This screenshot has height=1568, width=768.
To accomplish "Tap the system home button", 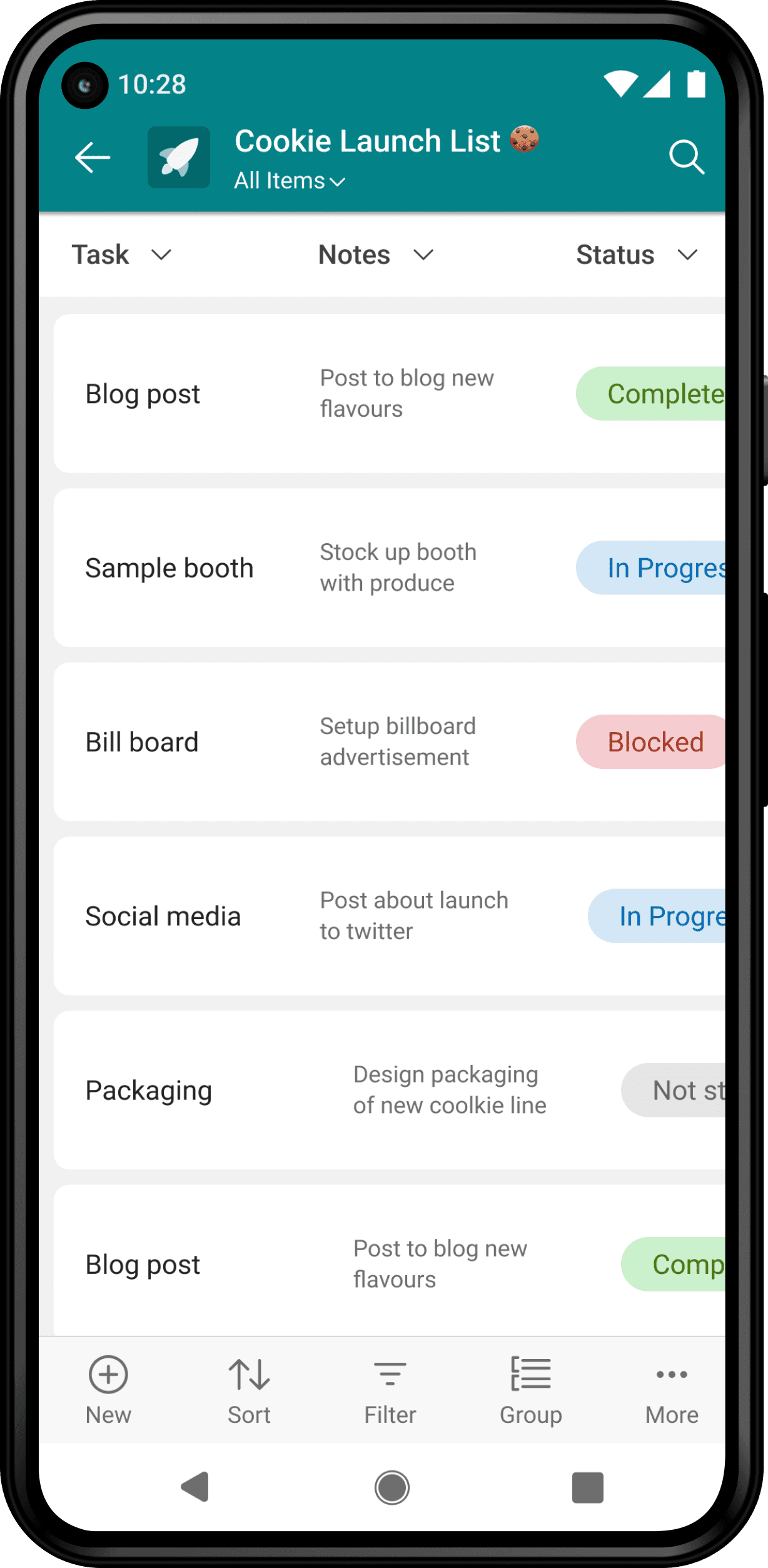I will point(392,1487).
